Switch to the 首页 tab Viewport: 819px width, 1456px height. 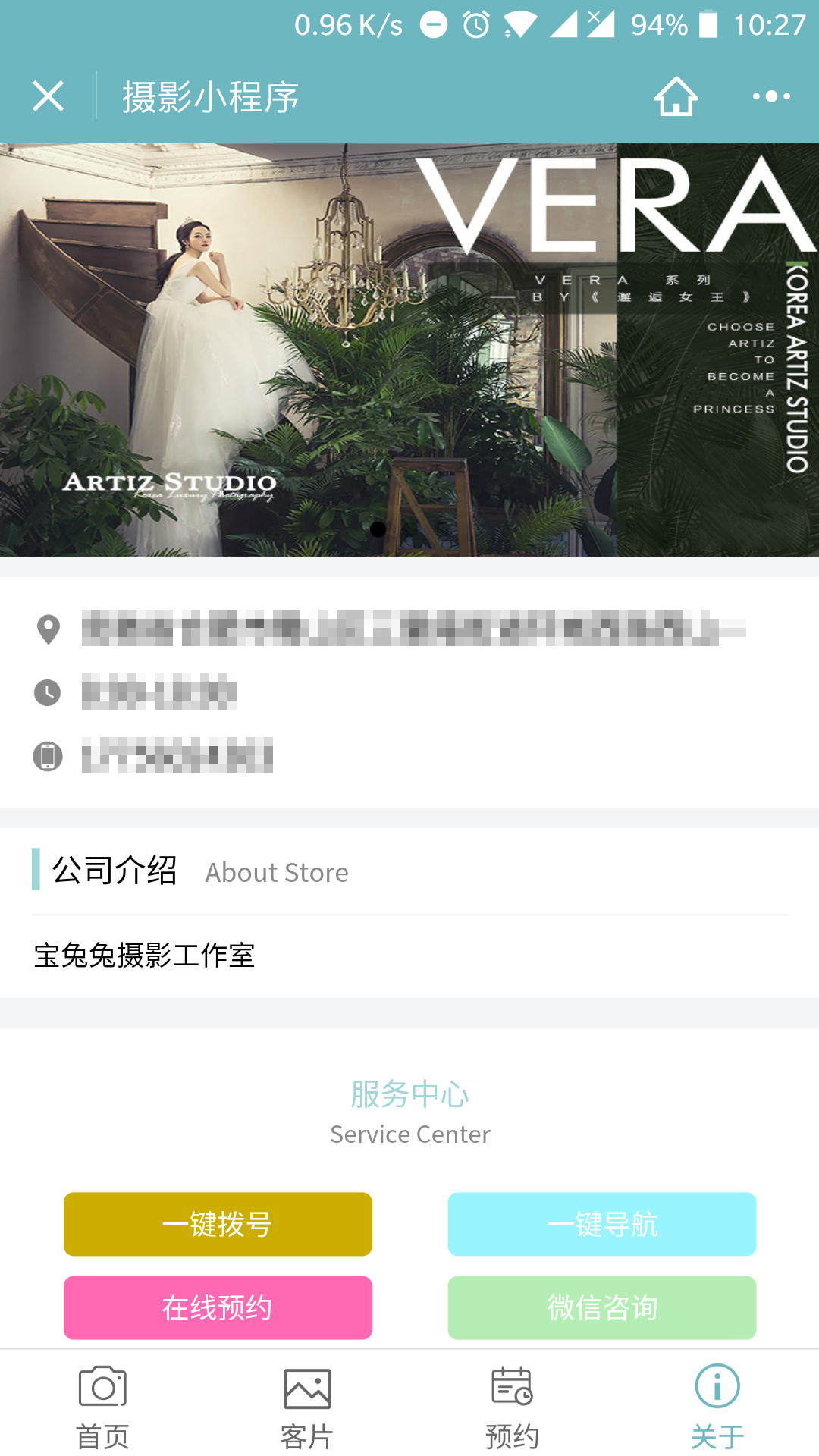(102, 1405)
